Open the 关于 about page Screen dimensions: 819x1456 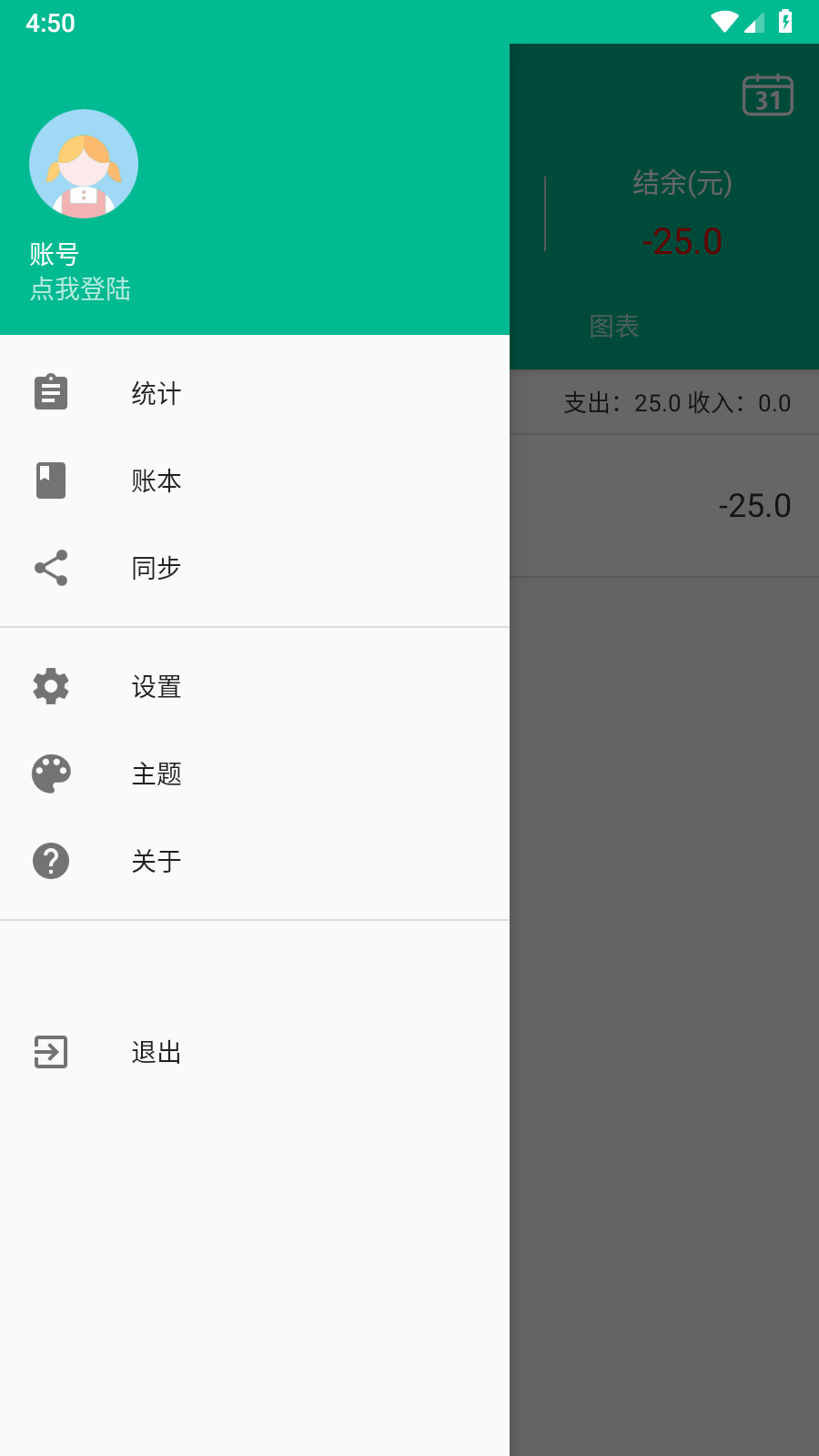[156, 860]
